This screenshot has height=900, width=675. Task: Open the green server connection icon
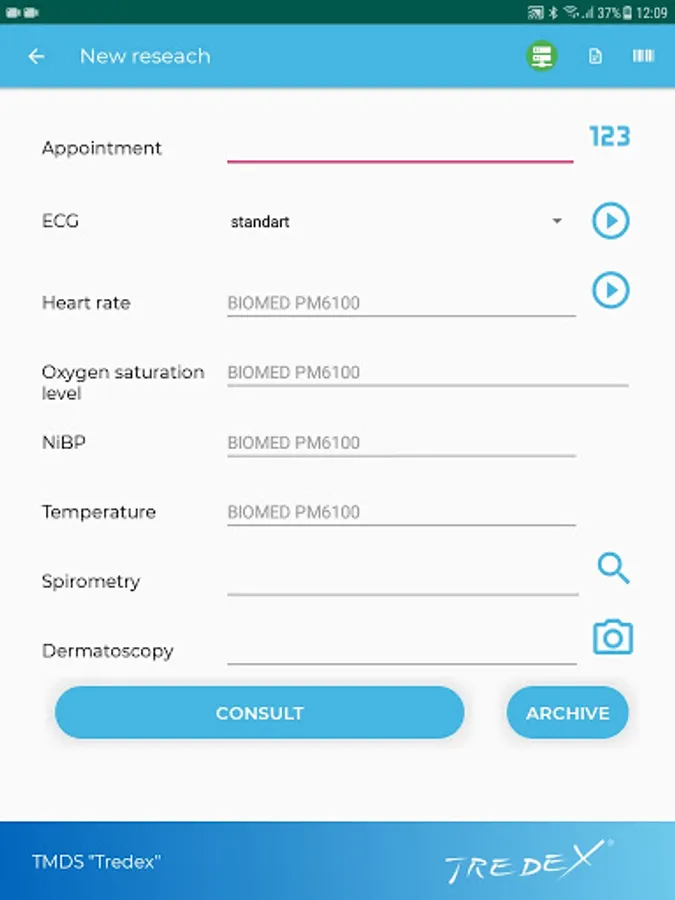541,56
